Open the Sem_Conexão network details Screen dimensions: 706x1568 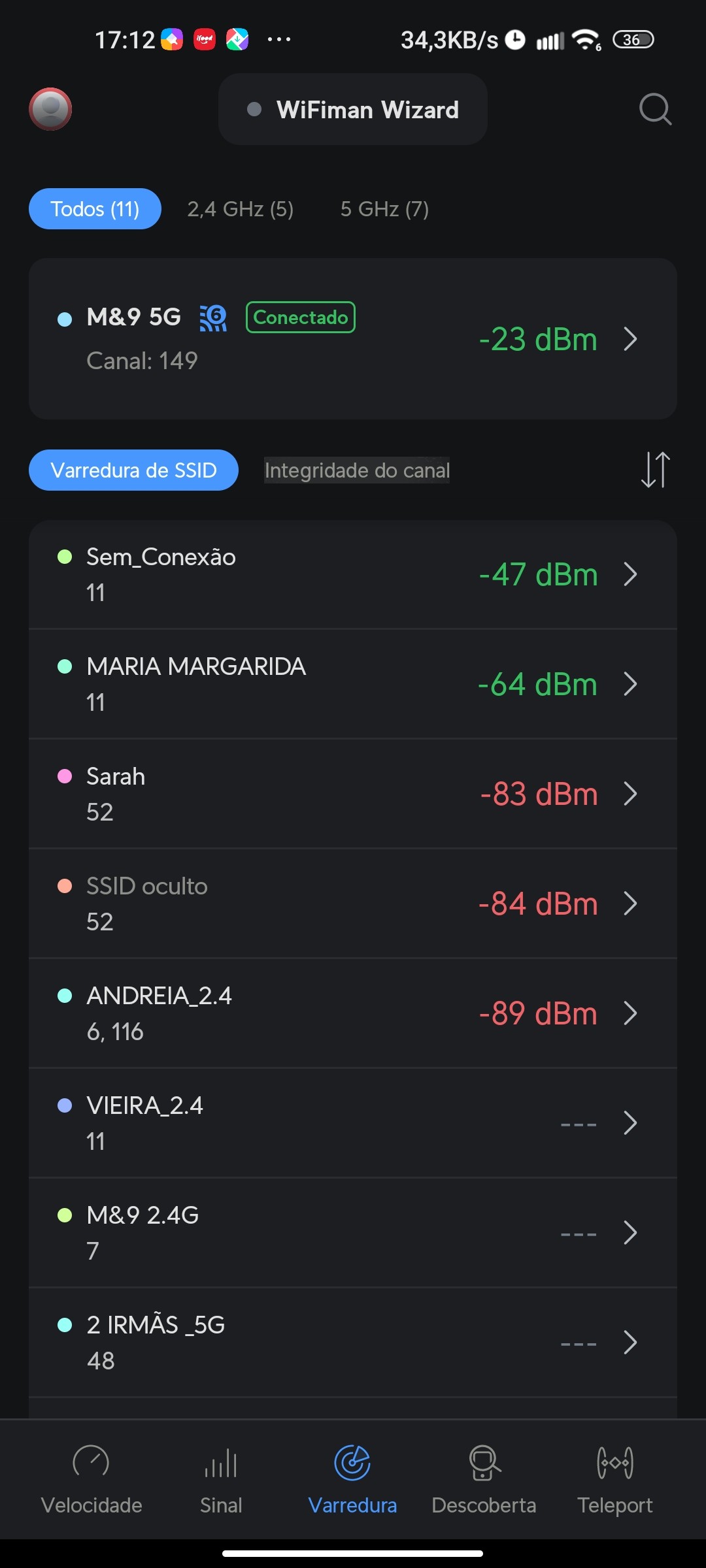click(x=353, y=575)
